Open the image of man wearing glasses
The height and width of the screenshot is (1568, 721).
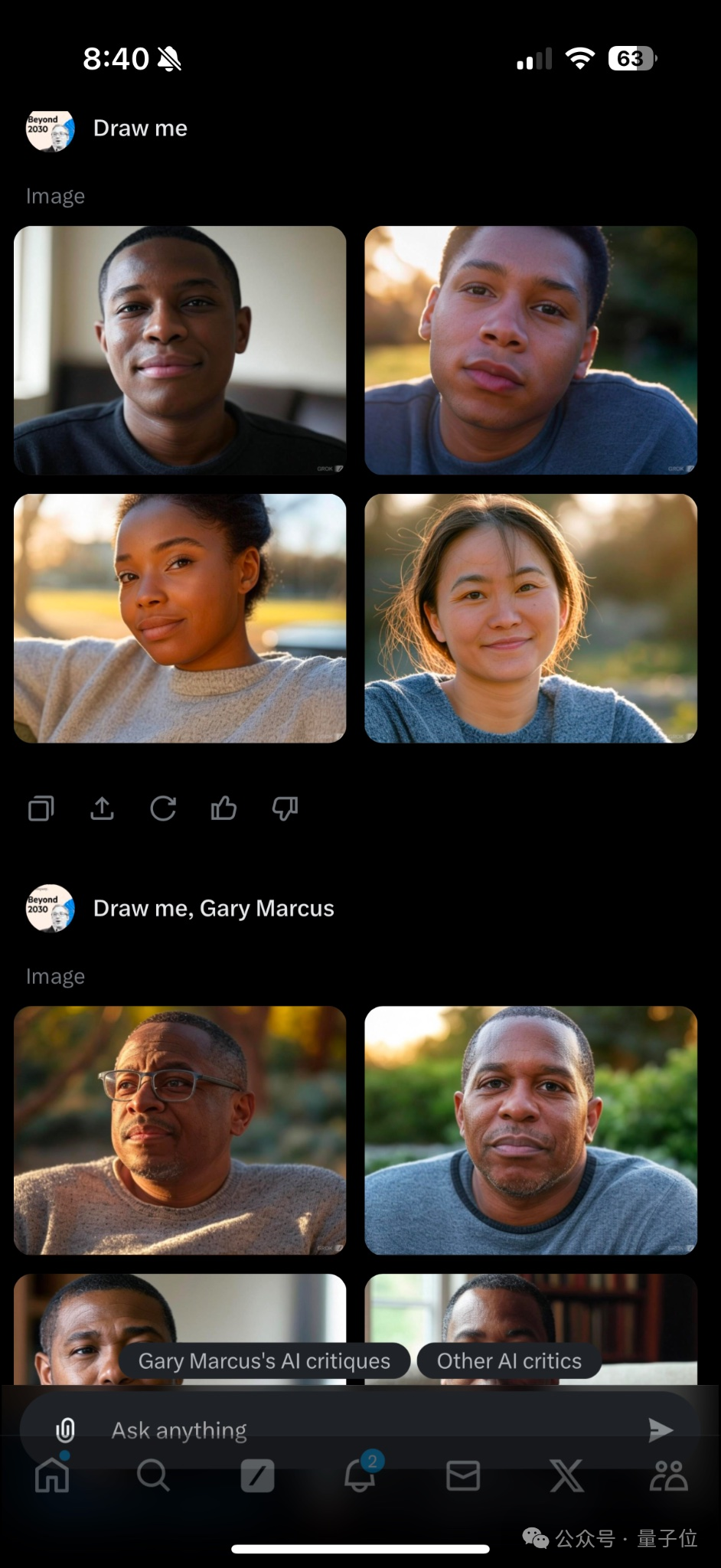pyautogui.click(x=180, y=1129)
